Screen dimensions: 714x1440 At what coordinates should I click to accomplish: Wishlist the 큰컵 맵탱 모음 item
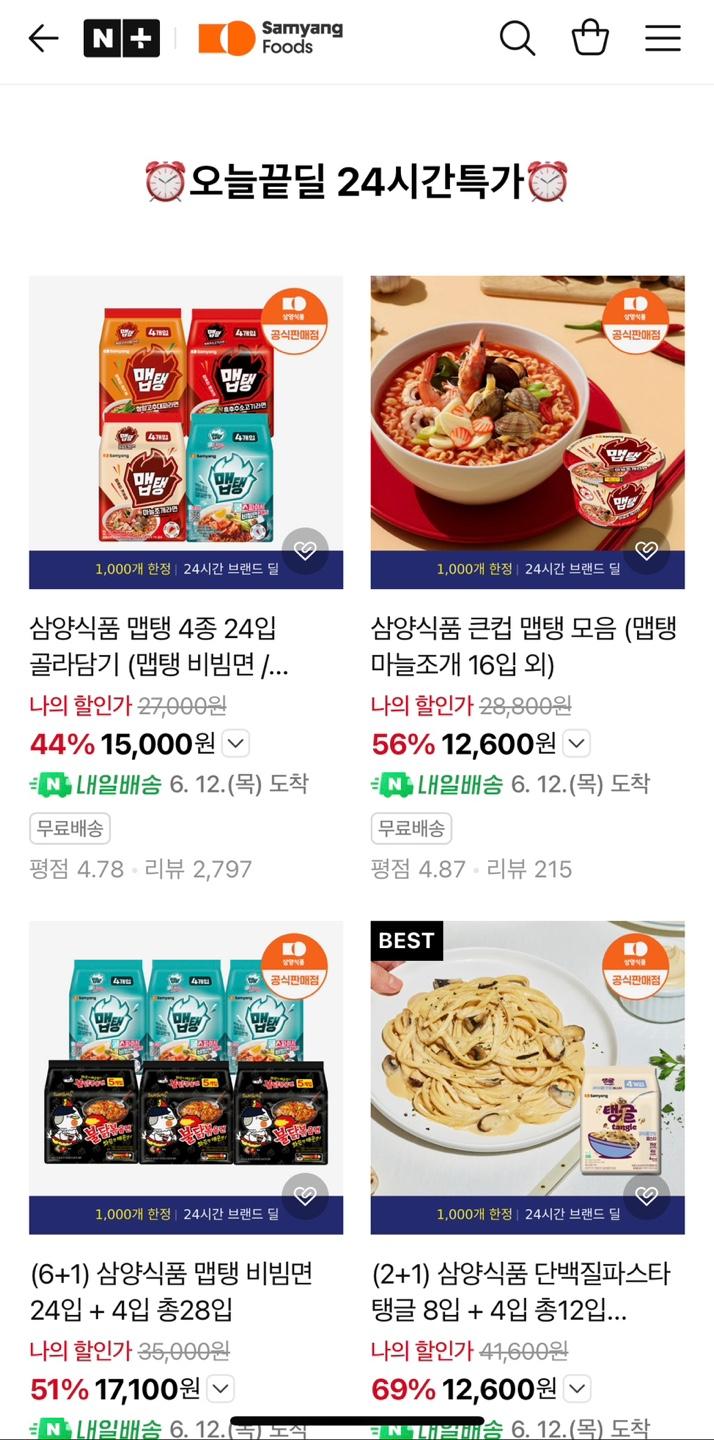[647, 551]
